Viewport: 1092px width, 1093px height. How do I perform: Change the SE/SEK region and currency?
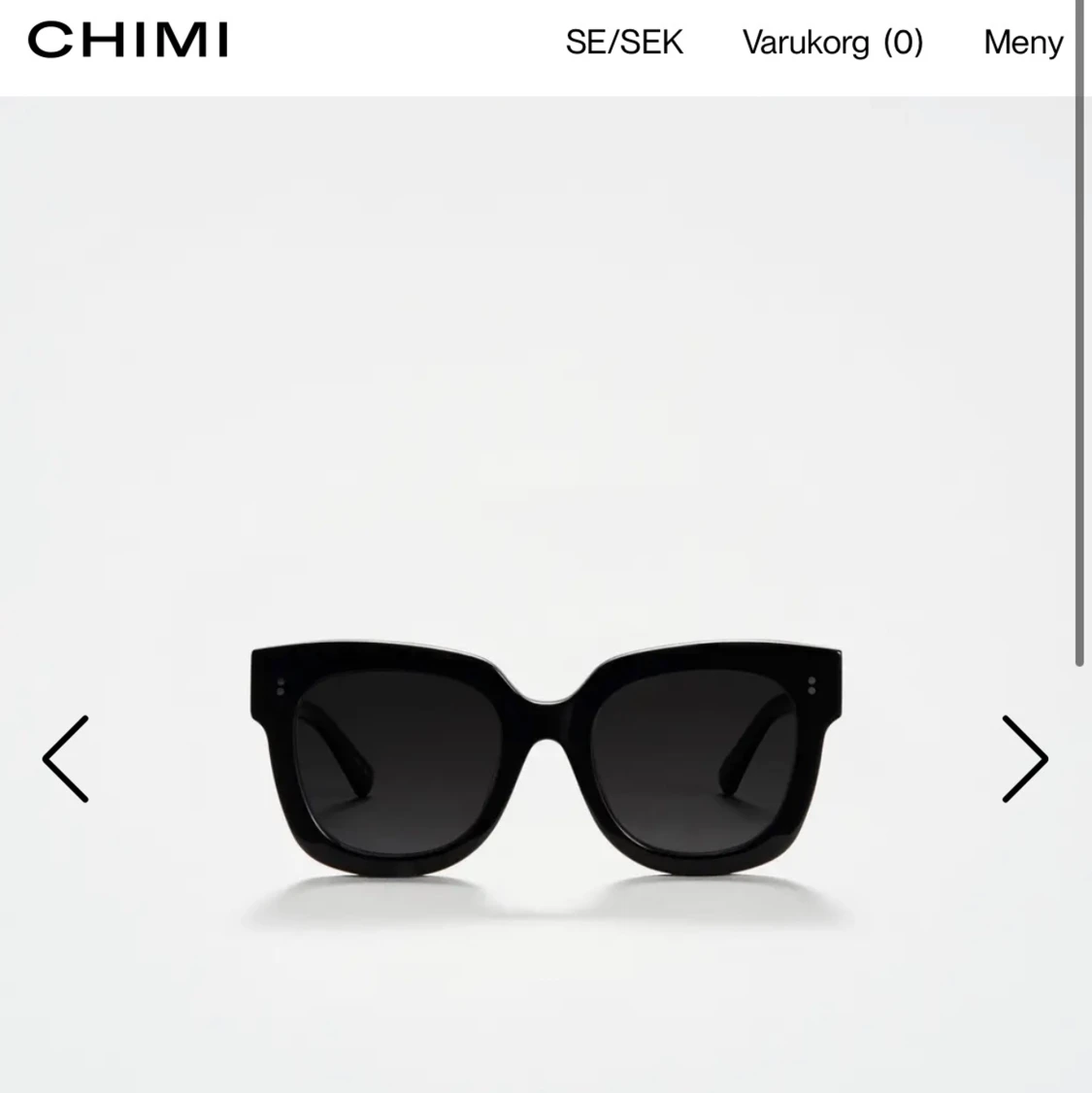coord(624,43)
